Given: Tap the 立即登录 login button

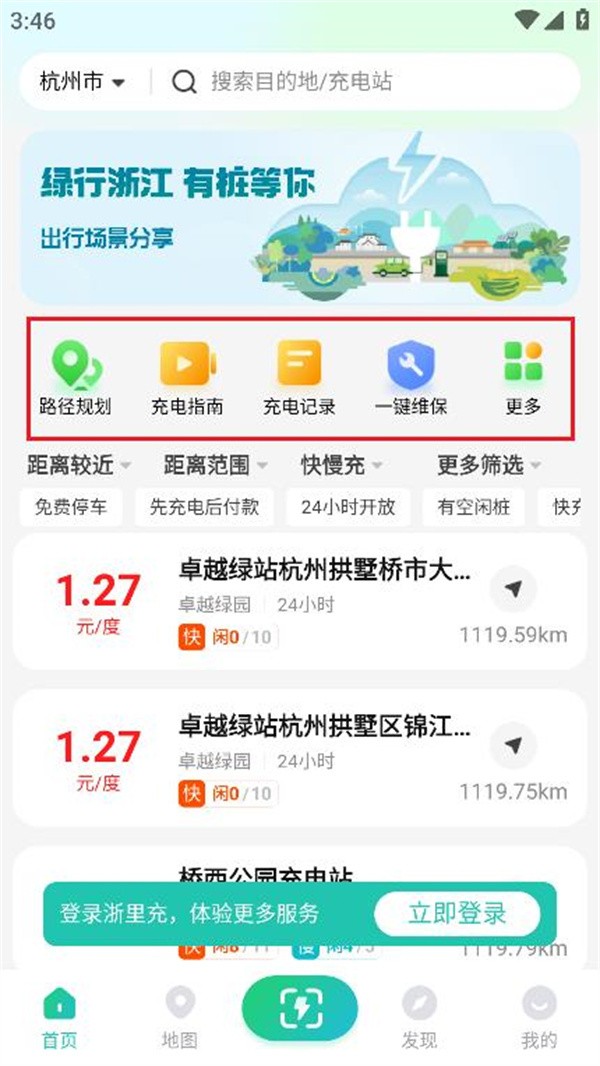Looking at the screenshot, I should click(457, 913).
